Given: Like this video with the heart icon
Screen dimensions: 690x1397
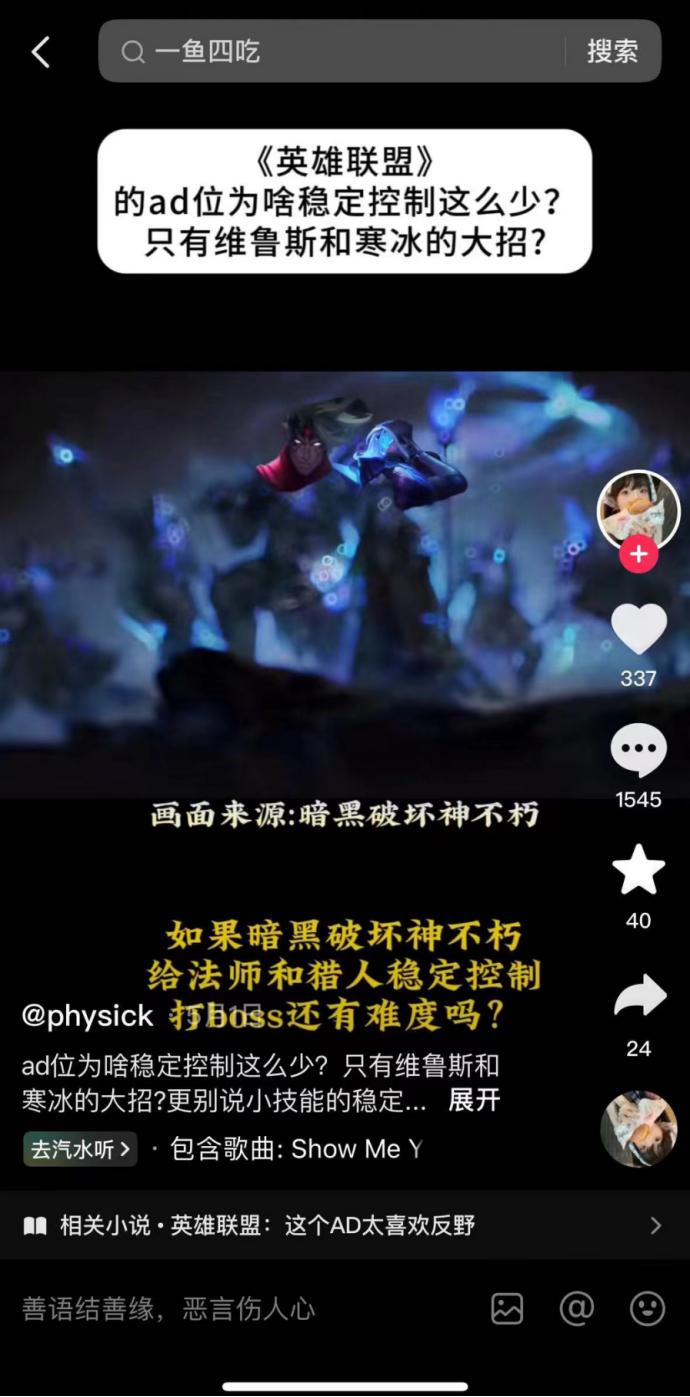Looking at the screenshot, I should click(638, 630).
